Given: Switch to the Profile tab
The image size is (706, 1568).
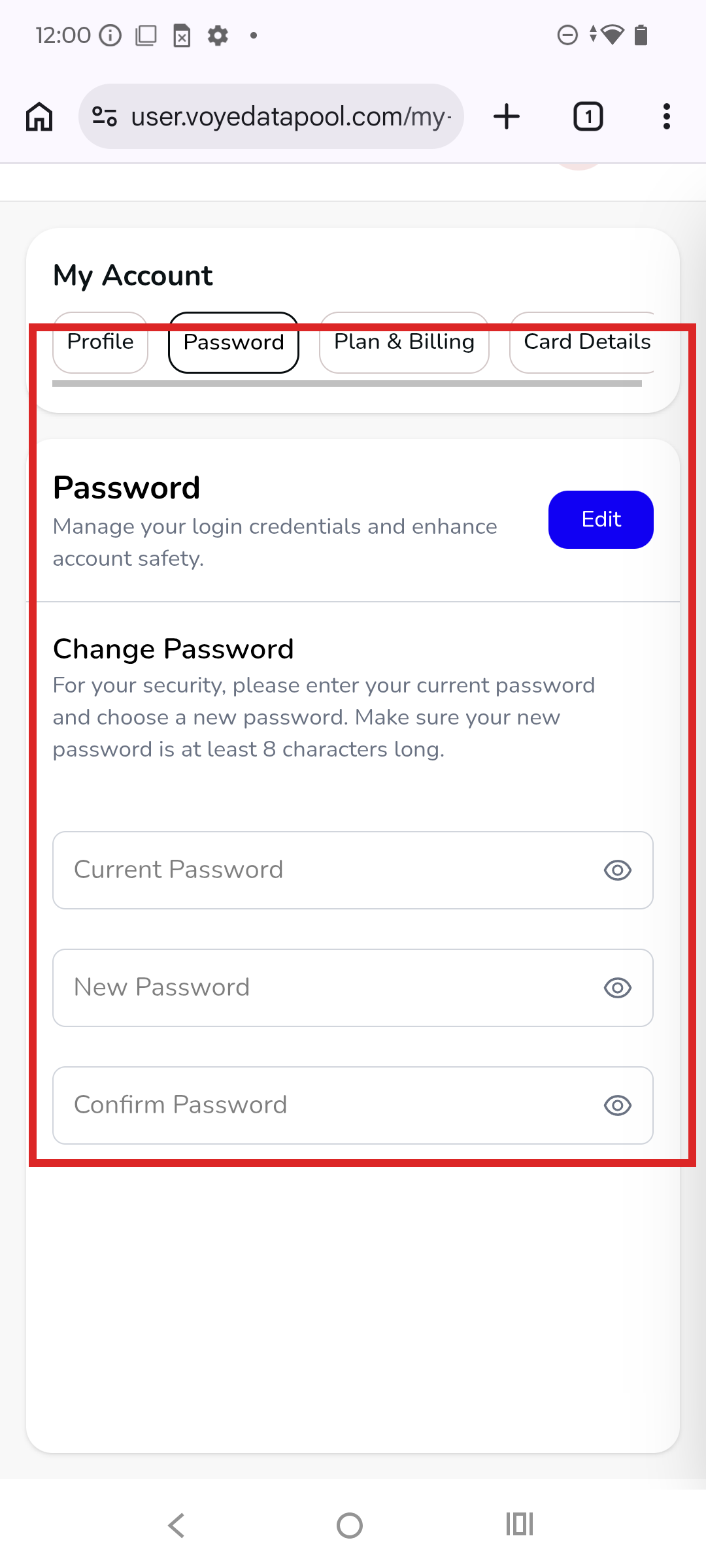Looking at the screenshot, I should tap(100, 342).
